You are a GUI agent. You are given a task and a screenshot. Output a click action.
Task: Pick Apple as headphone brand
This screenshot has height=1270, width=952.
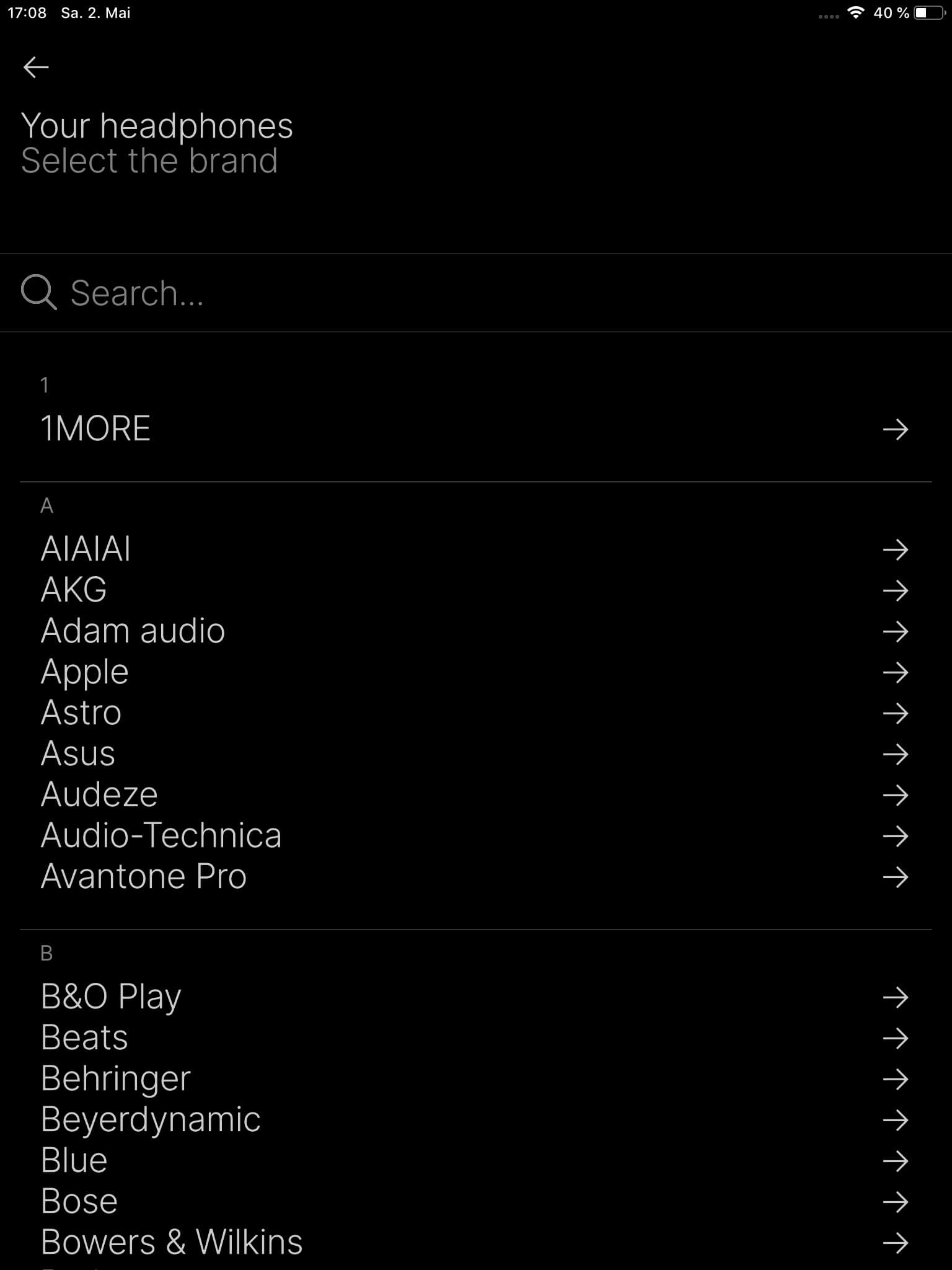click(84, 672)
